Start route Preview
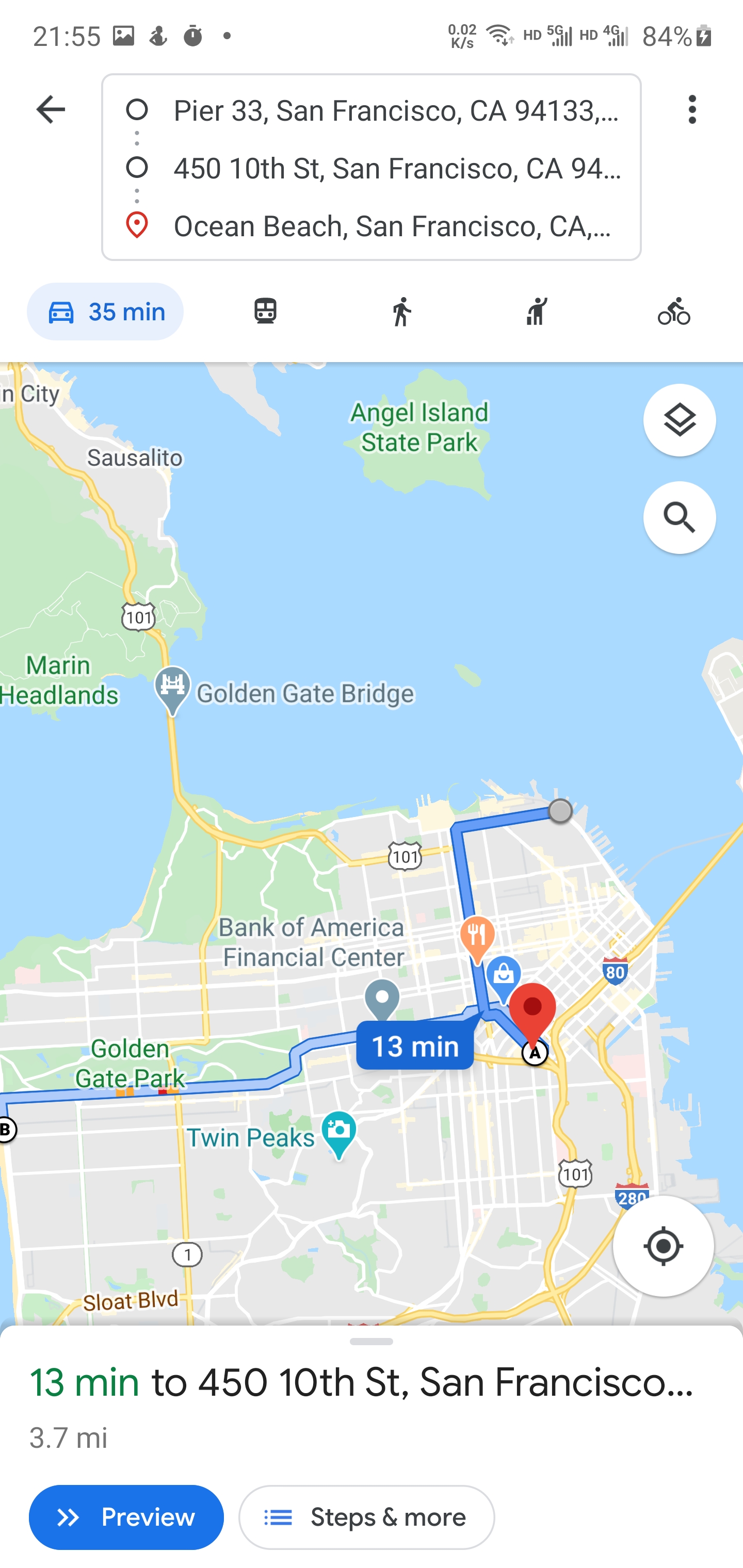Viewport: 743px width, 1568px height. (x=126, y=1517)
